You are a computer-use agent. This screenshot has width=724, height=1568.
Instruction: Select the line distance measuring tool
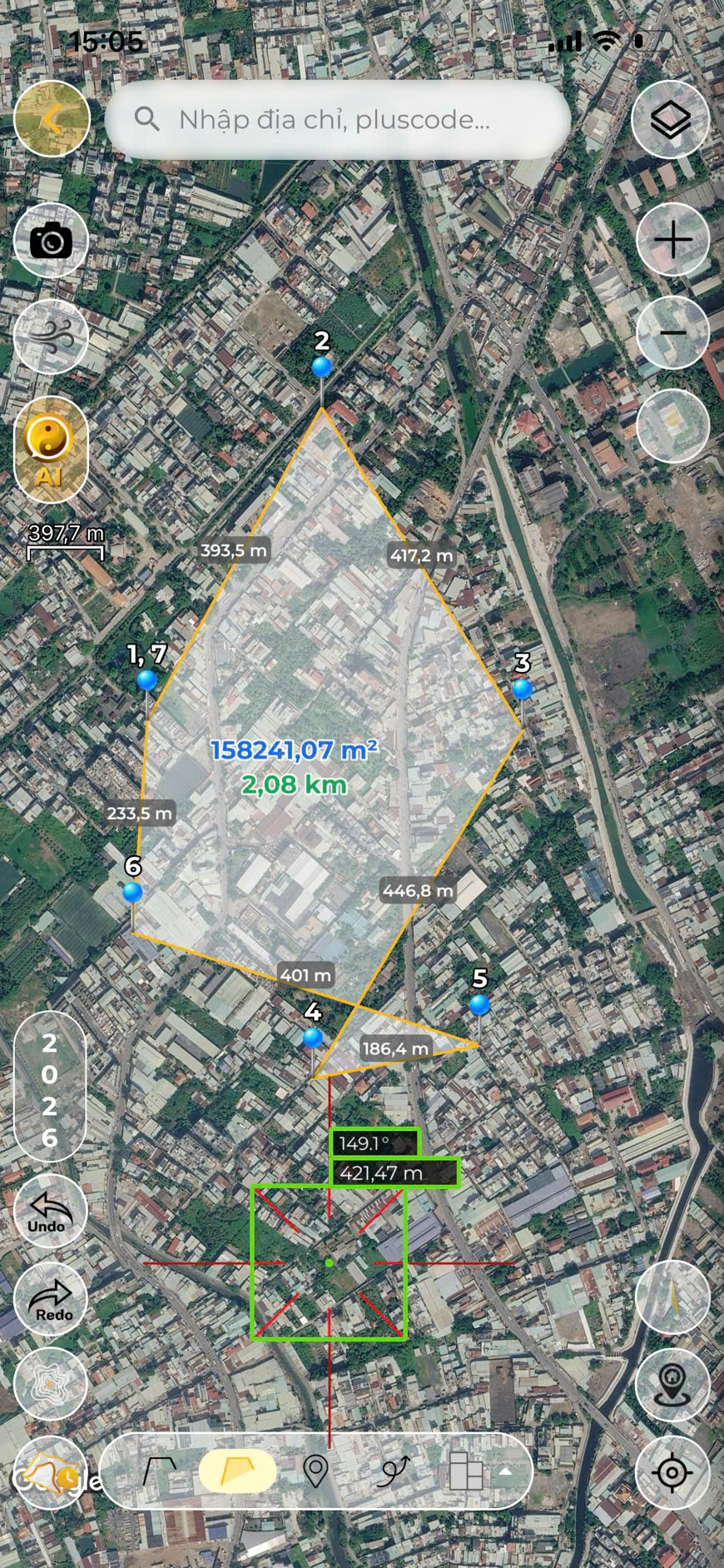(159, 1472)
